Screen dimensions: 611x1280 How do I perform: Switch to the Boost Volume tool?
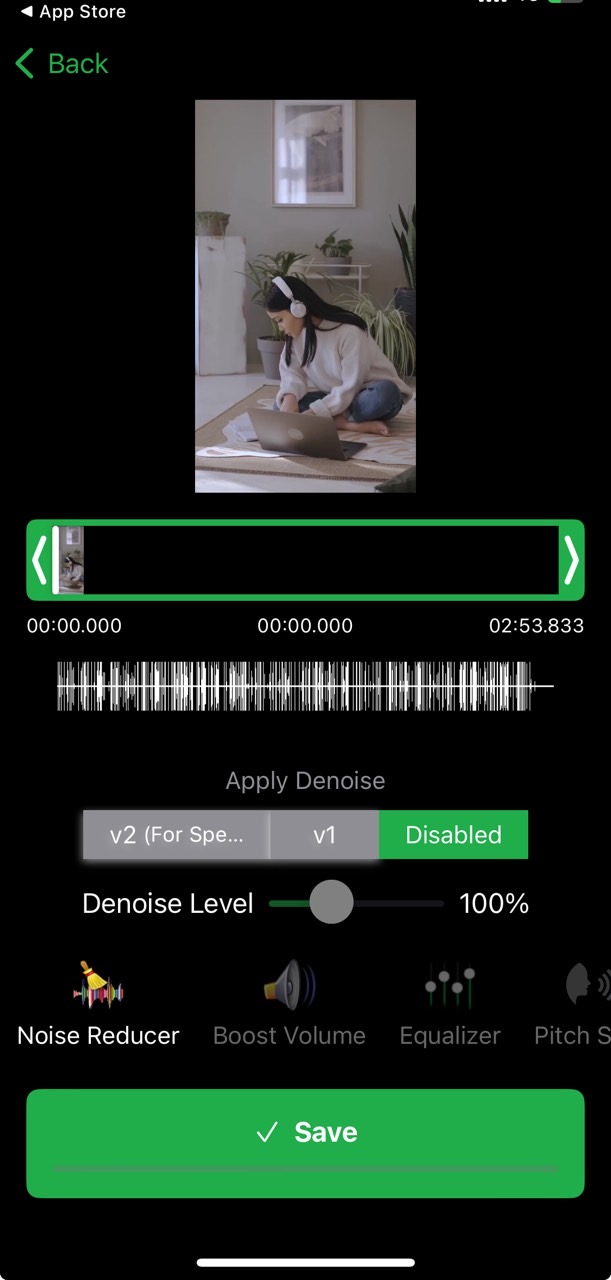pos(289,1004)
